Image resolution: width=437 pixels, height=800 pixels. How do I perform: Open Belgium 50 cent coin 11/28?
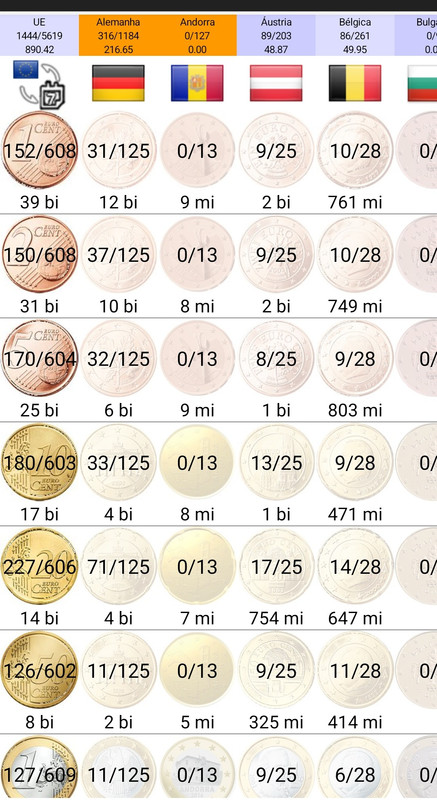355,671
